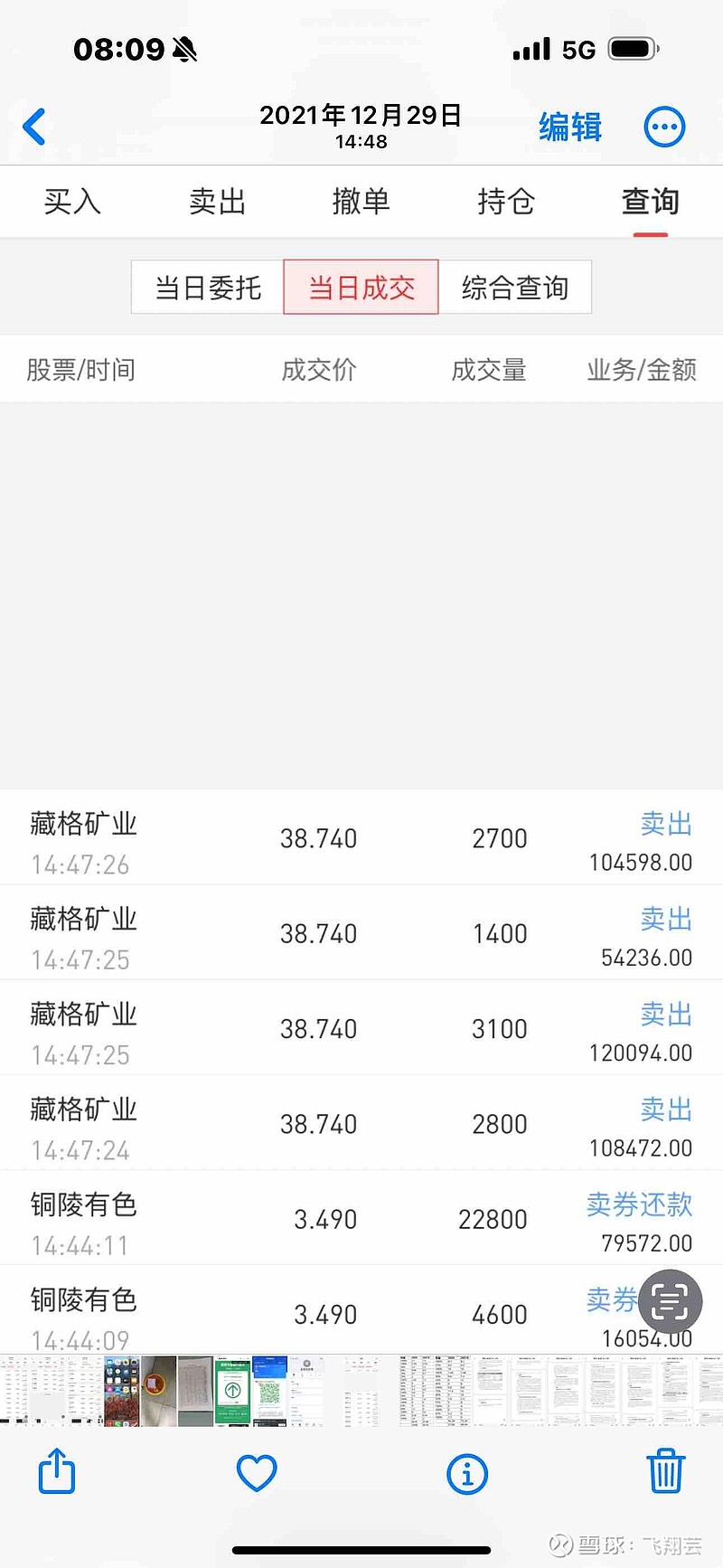The height and width of the screenshot is (1568, 723).
Task: Tap the More options ellipsis icon
Action: (664, 126)
